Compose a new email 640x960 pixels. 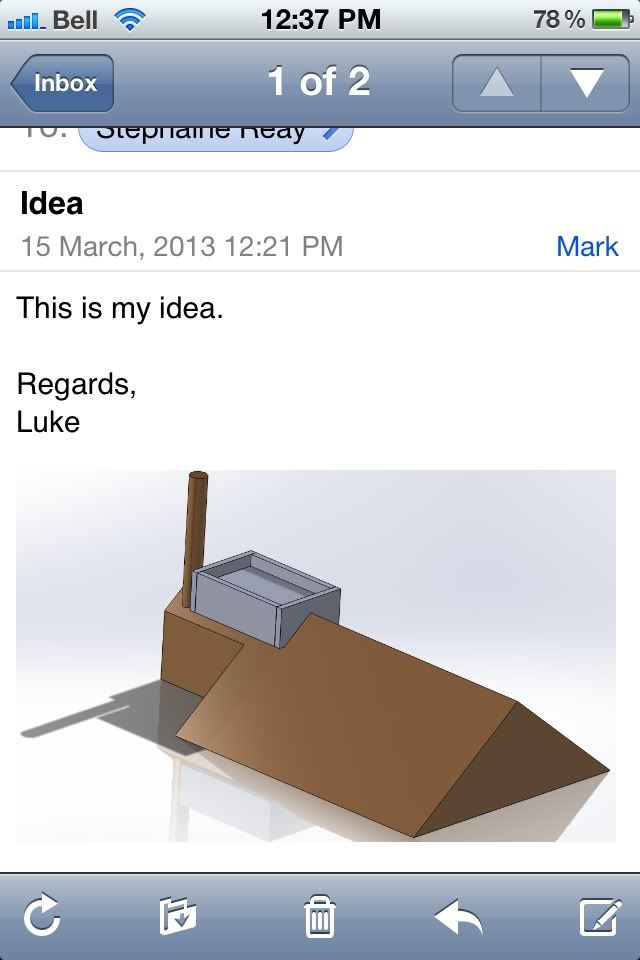(x=600, y=916)
